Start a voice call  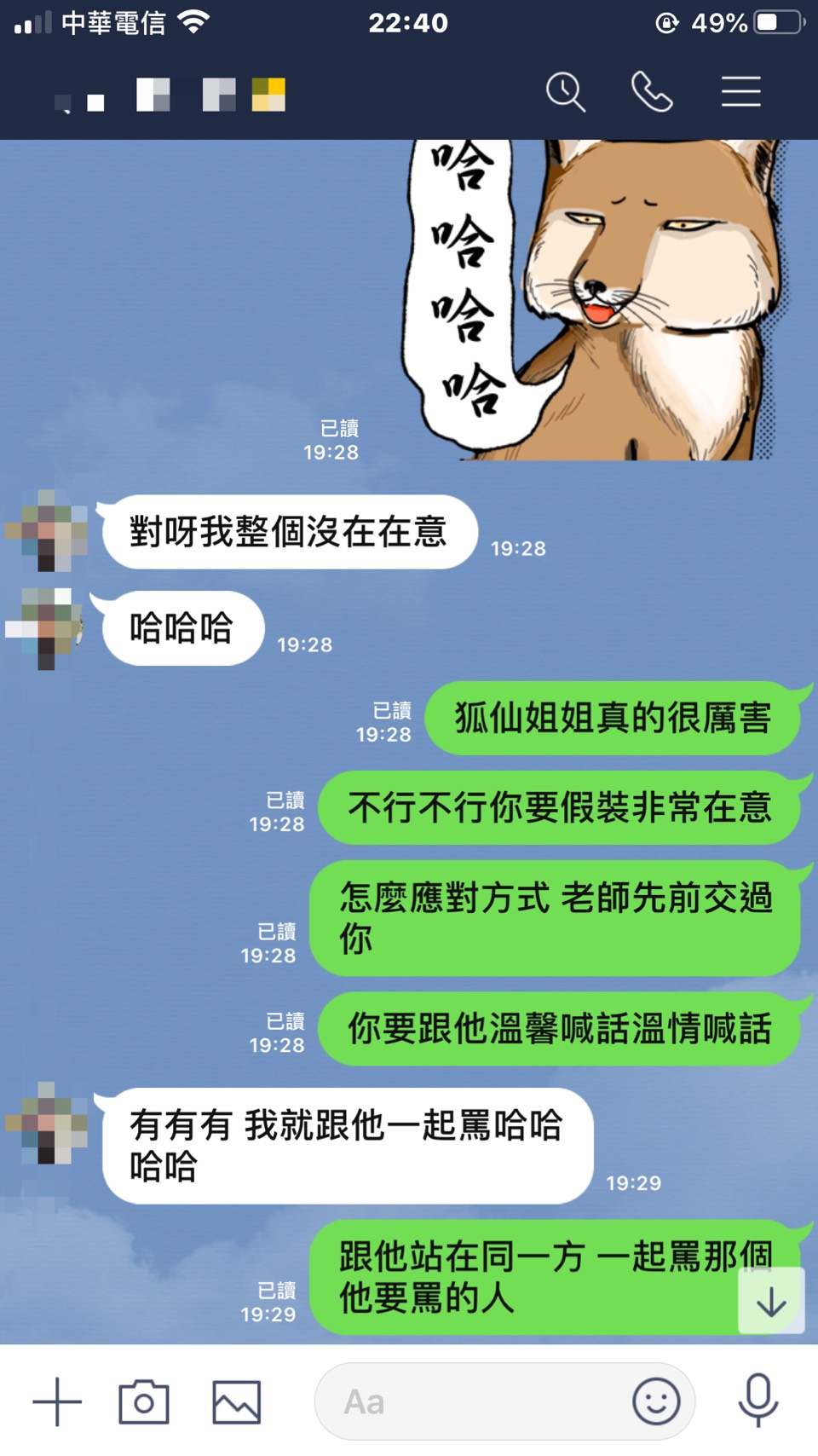click(652, 92)
